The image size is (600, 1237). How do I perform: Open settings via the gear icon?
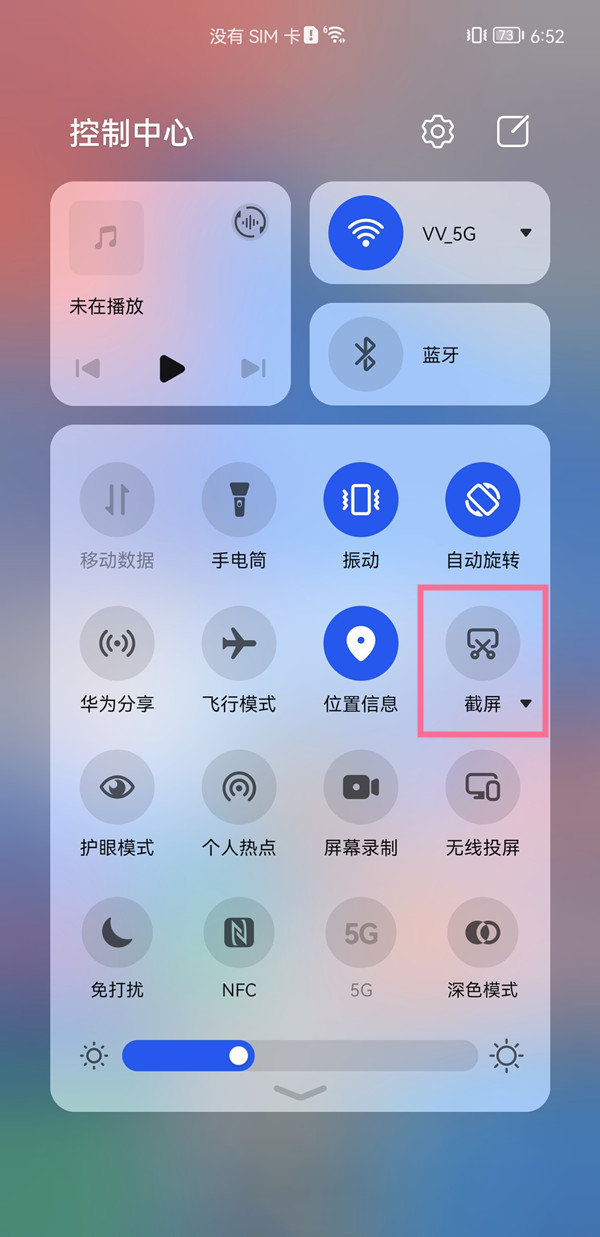[x=438, y=132]
